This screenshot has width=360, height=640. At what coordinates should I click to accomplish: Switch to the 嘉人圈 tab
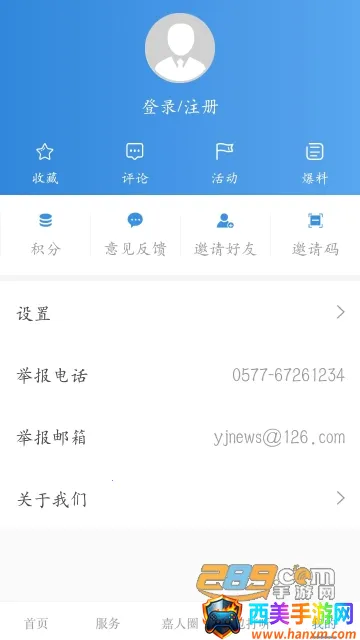180,623
